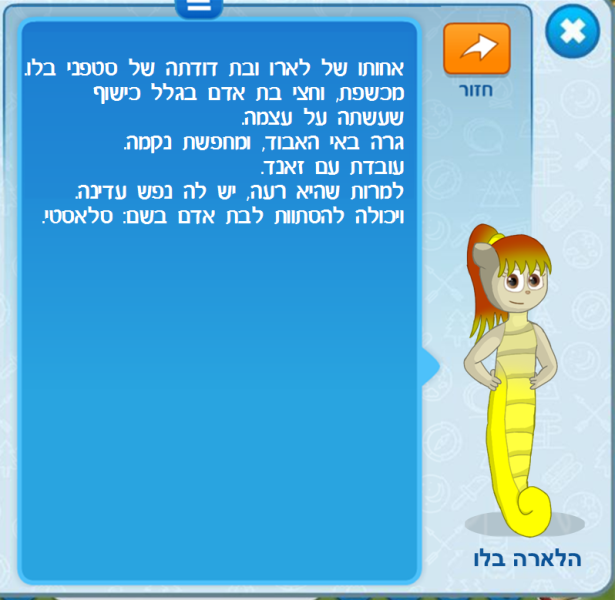Screen dimensions: 615x600
Task: Close the character info dialog
Action: pyautogui.click(x=572, y=32)
